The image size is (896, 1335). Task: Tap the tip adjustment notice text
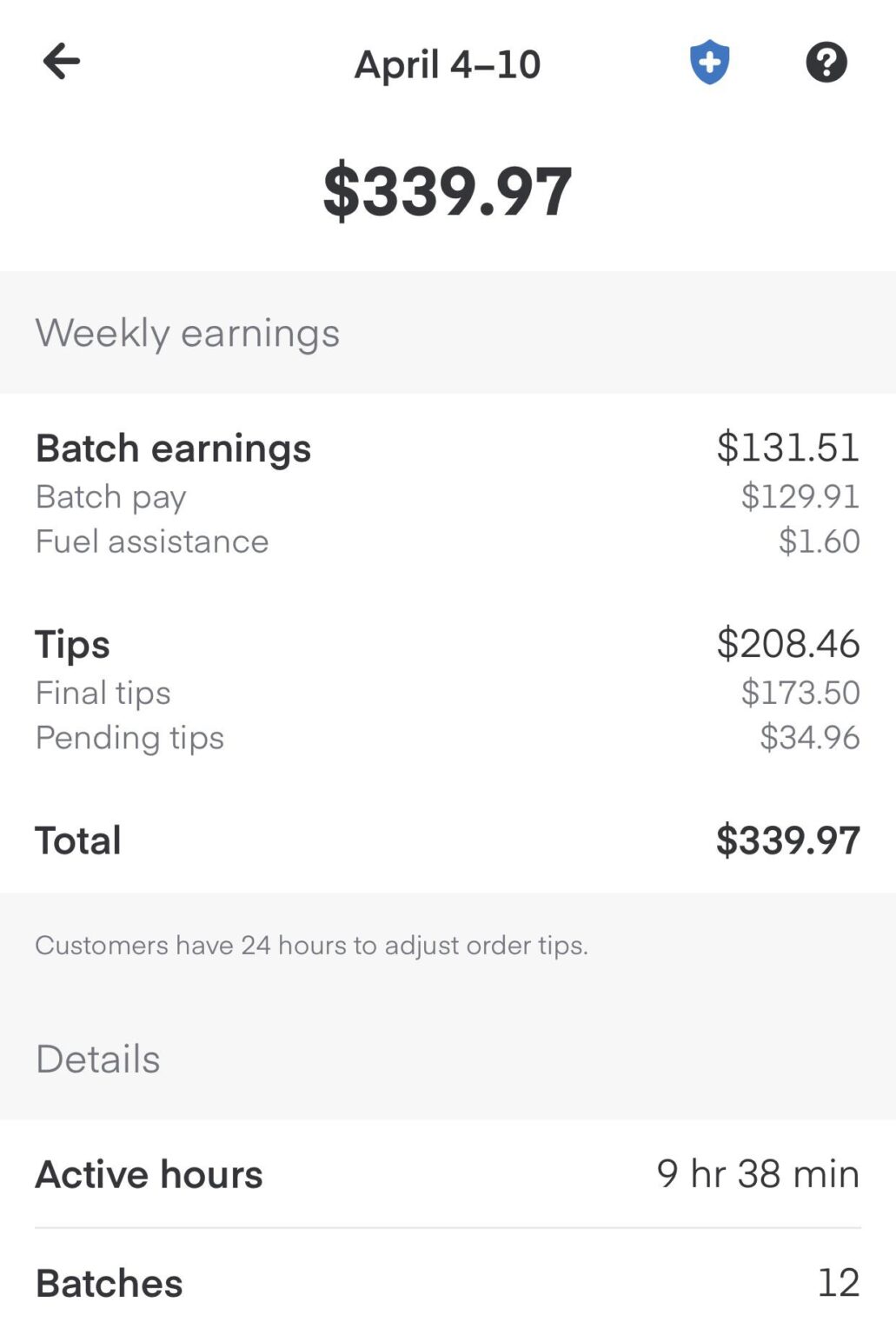(x=312, y=945)
